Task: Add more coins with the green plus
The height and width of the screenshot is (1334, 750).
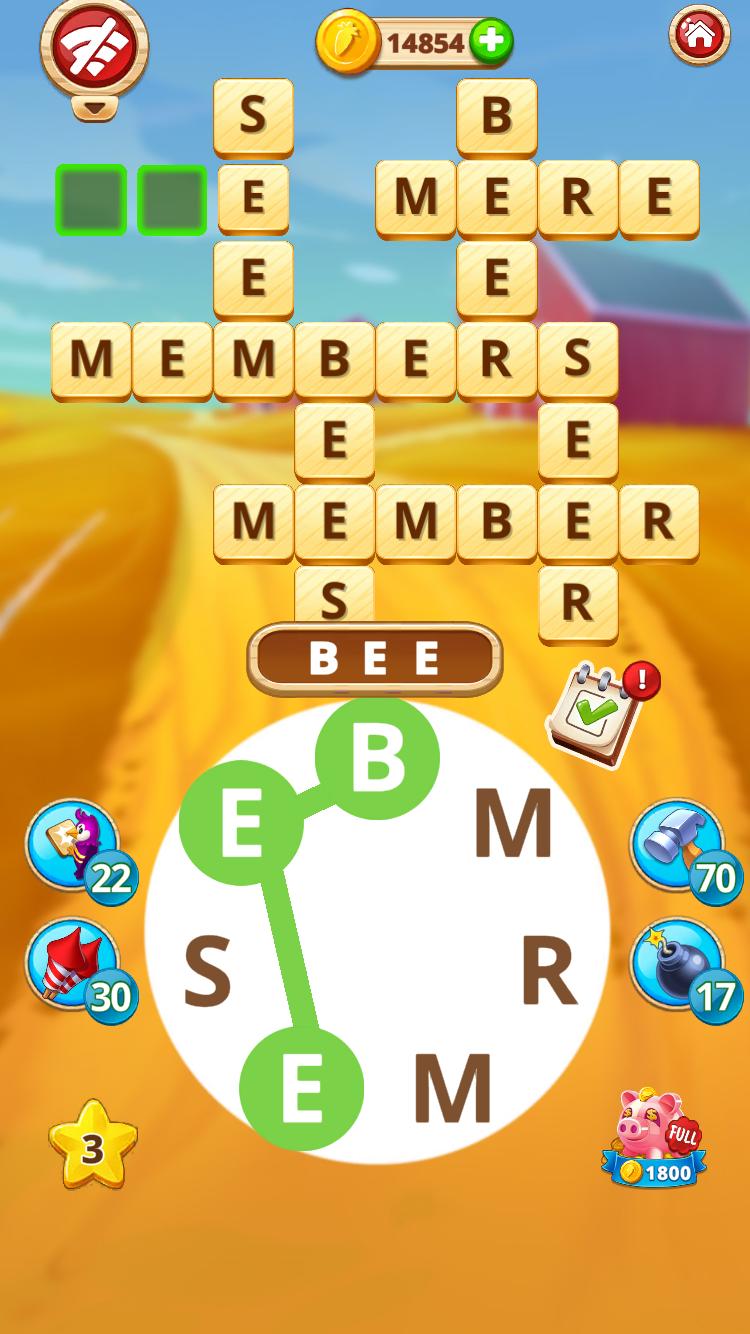Action: [490, 42]
